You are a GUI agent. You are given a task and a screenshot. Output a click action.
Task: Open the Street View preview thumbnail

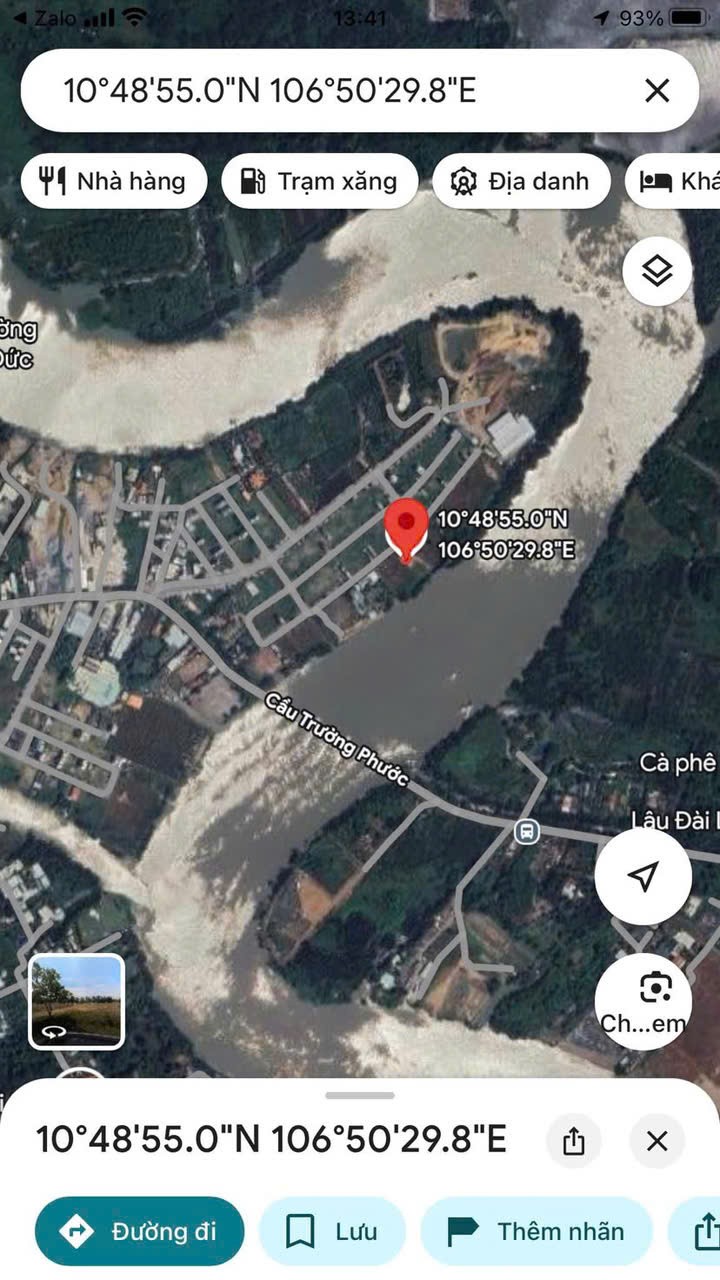click(x=76, y=1002)
